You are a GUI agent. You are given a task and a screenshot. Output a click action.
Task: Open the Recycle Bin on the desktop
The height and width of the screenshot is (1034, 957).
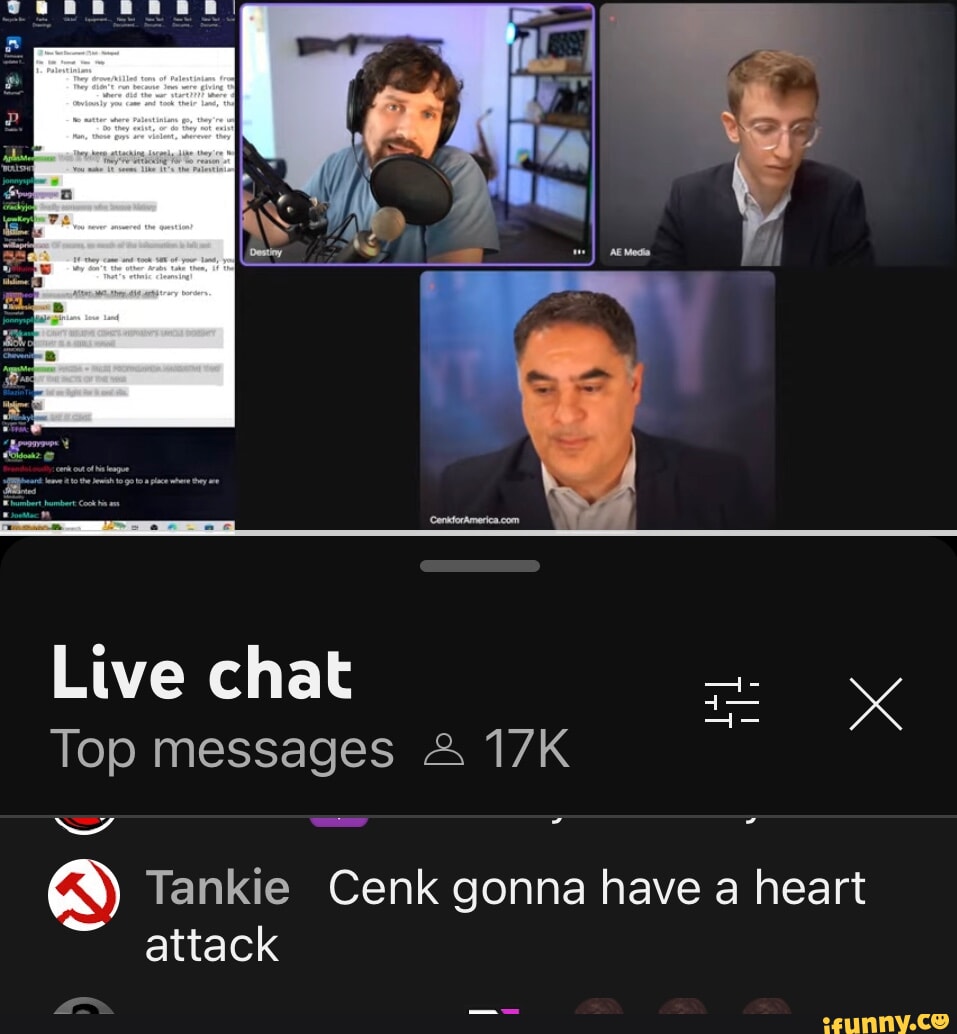pos(12,10)
